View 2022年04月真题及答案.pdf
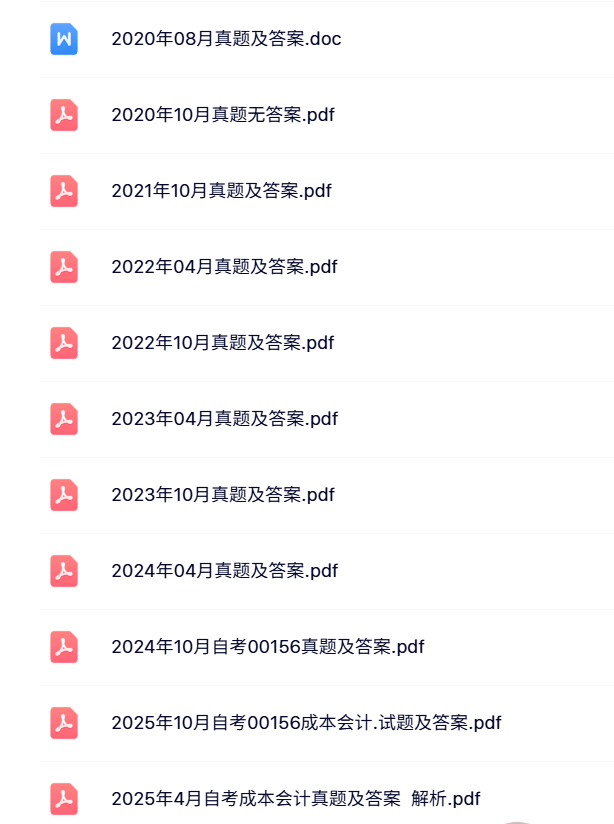 tap(224, 267)
